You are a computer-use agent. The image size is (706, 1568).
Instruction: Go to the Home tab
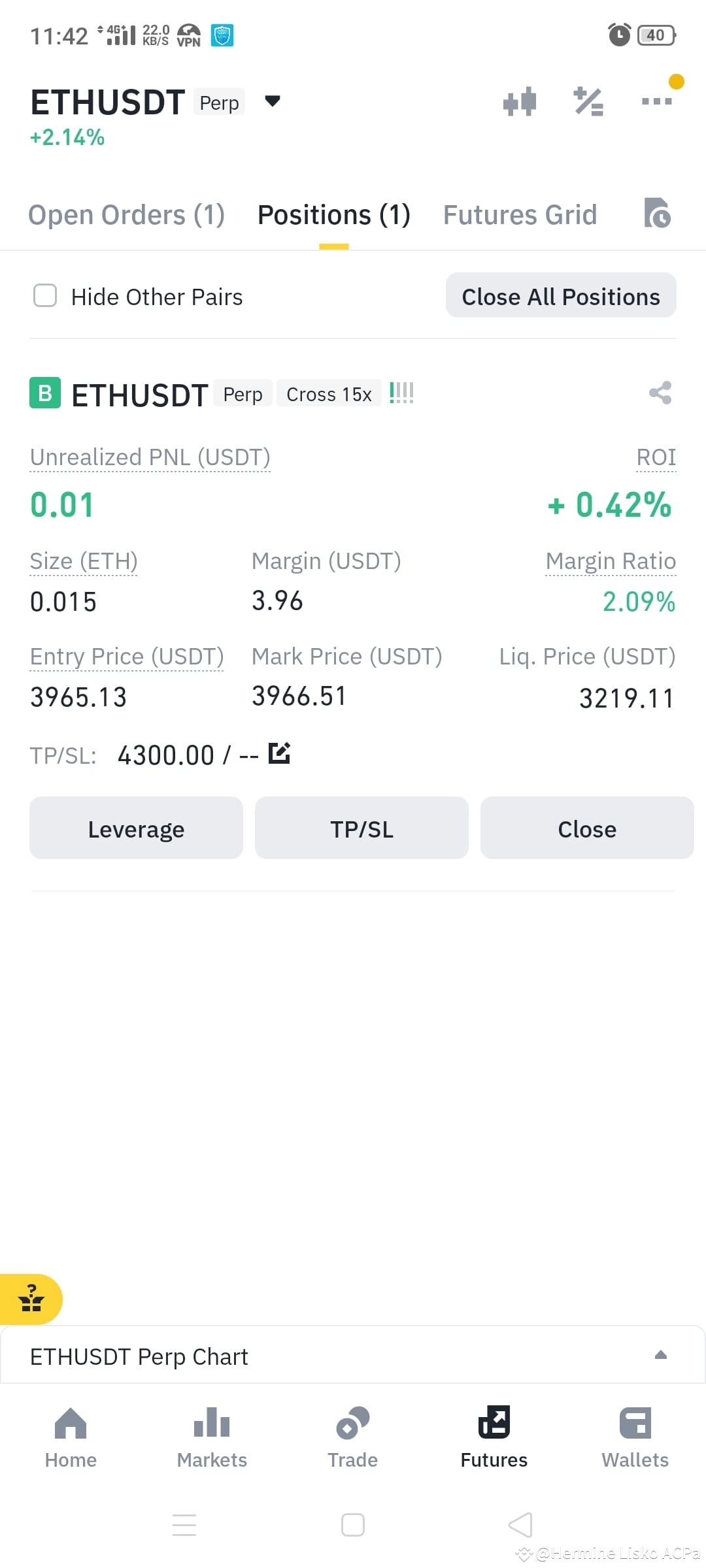point(71,1438)
